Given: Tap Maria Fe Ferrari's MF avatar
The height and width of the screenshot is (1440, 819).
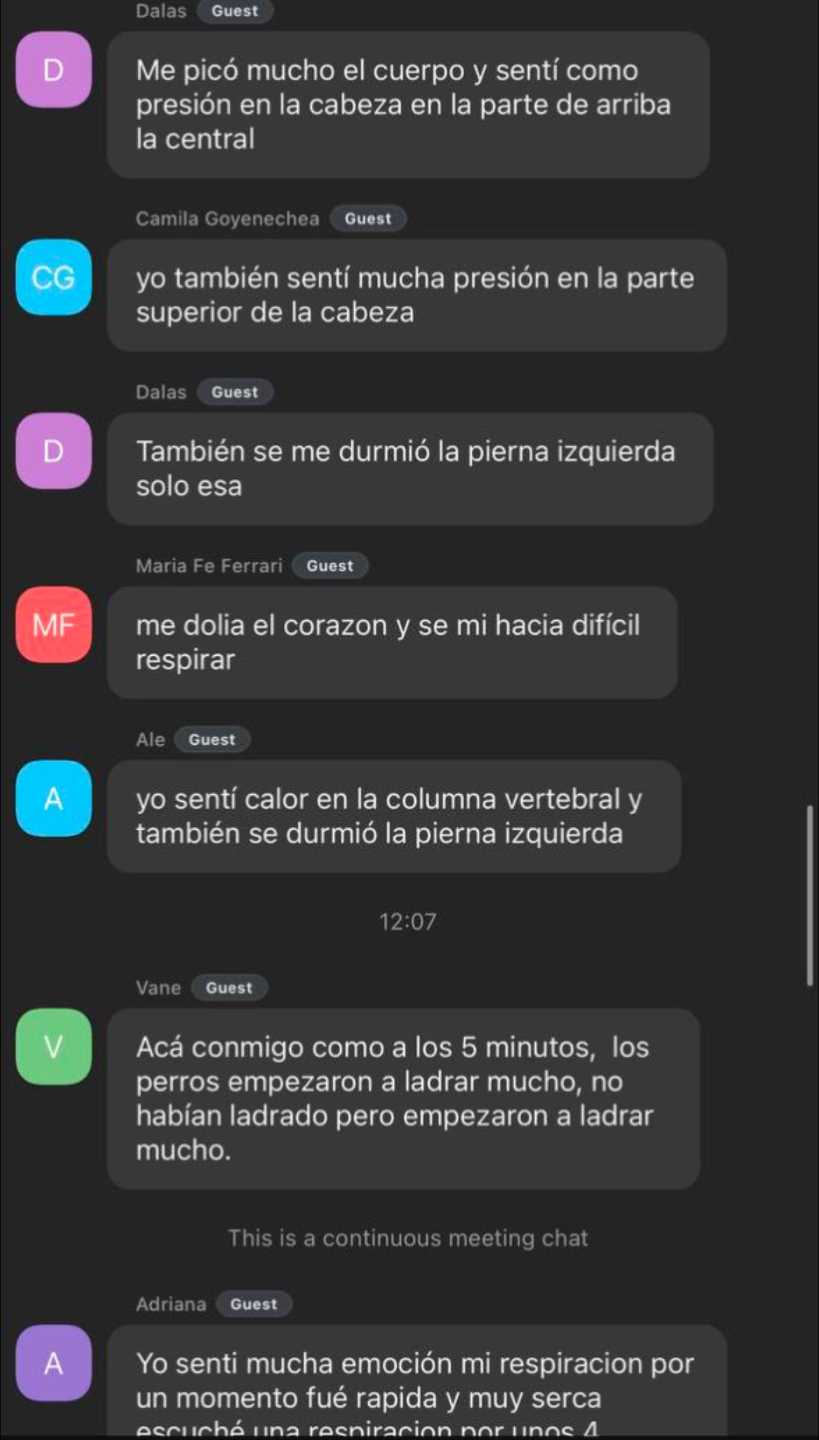Looking at the screenshot, I should (x=54, y=625).
